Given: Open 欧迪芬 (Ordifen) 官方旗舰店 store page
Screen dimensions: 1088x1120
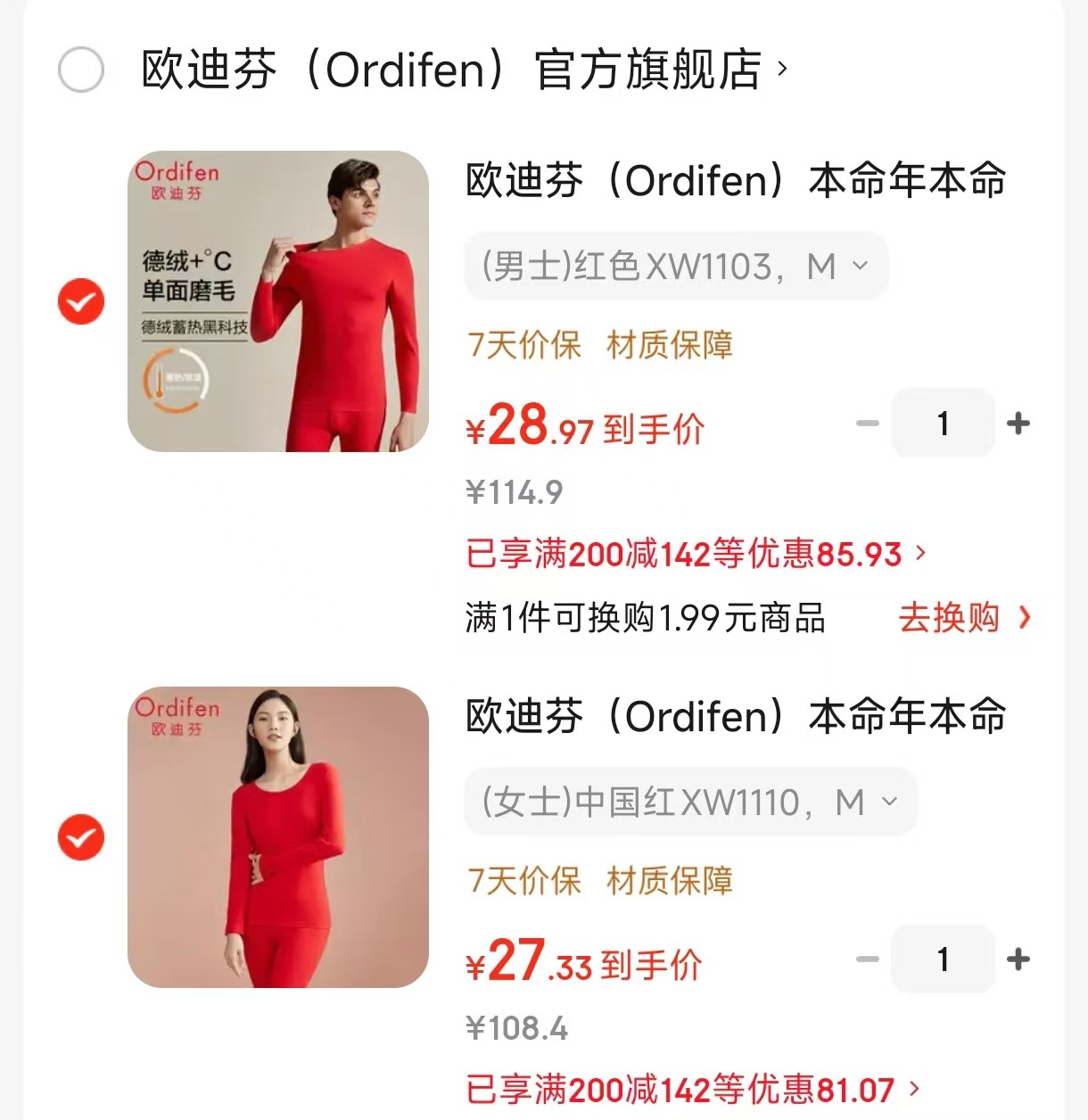Looking at the screenshot, I should (x=464, y=70).
